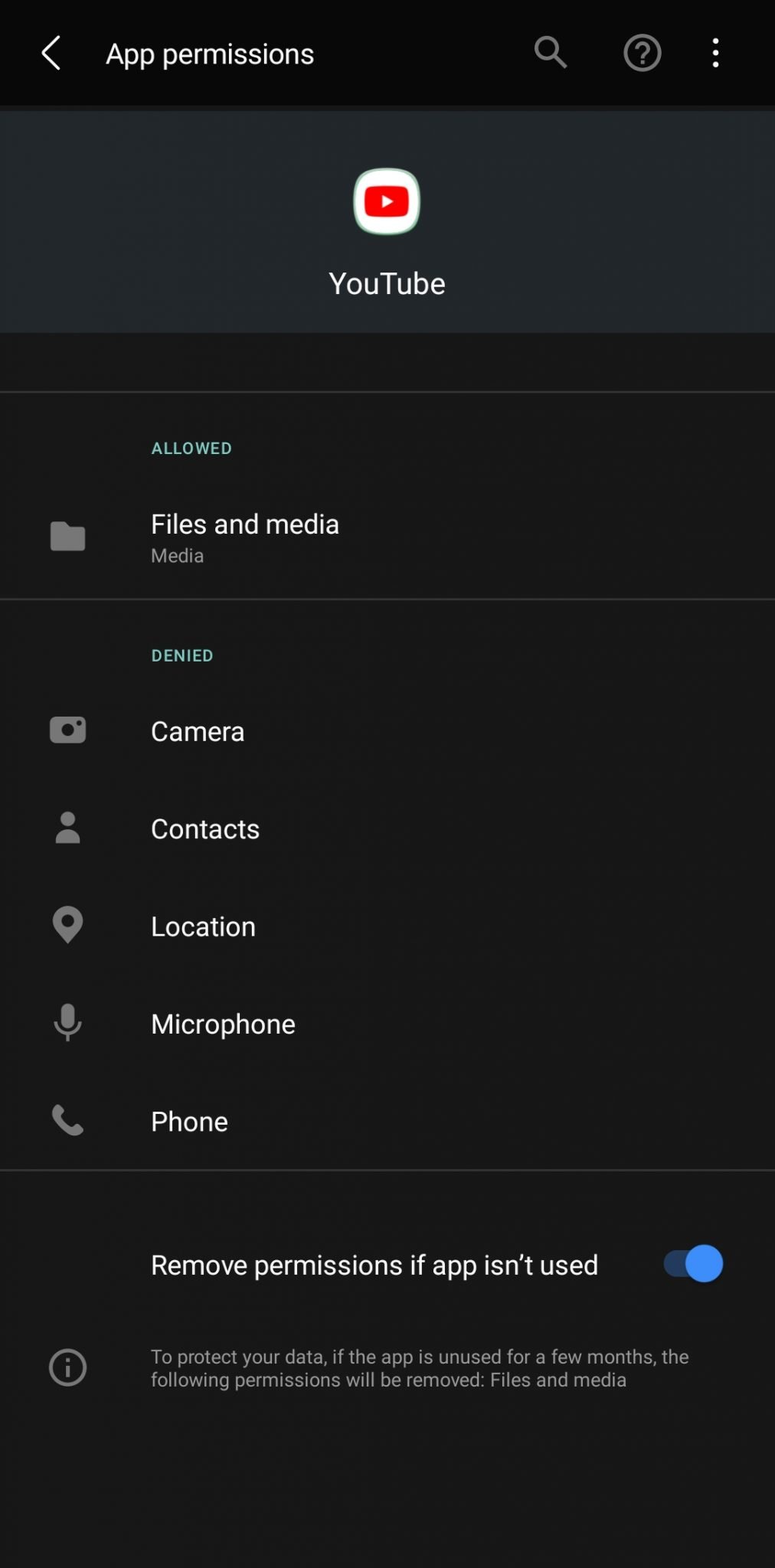Tap the camera icon in the Denied list
This screenshot has height=1568, width=775.
(67, 730)
